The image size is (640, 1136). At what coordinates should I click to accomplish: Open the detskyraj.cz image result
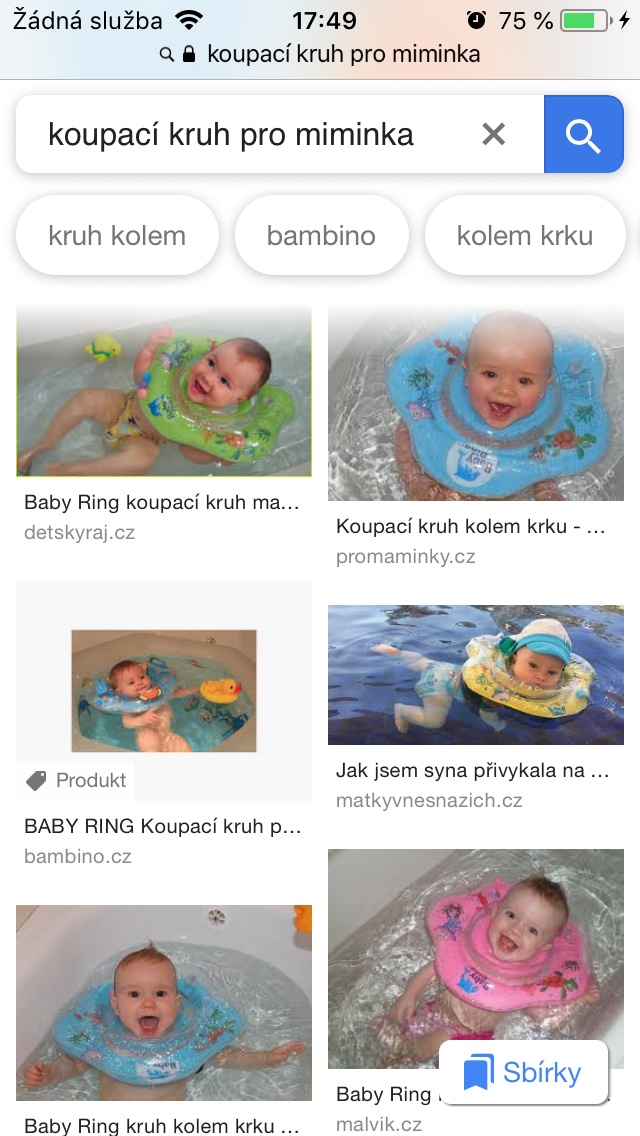point(164,391)
